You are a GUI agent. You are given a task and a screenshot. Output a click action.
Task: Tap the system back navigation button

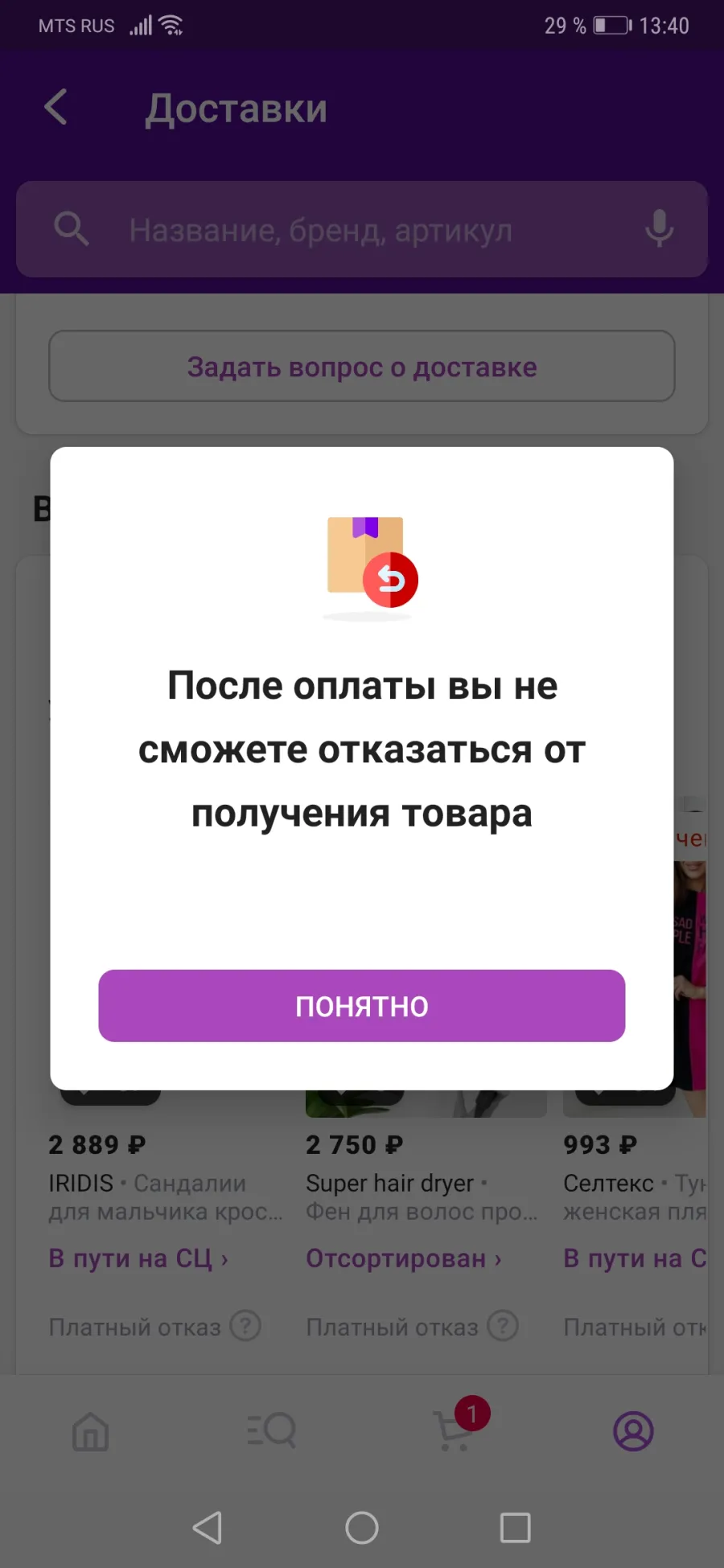(208, 1528)
